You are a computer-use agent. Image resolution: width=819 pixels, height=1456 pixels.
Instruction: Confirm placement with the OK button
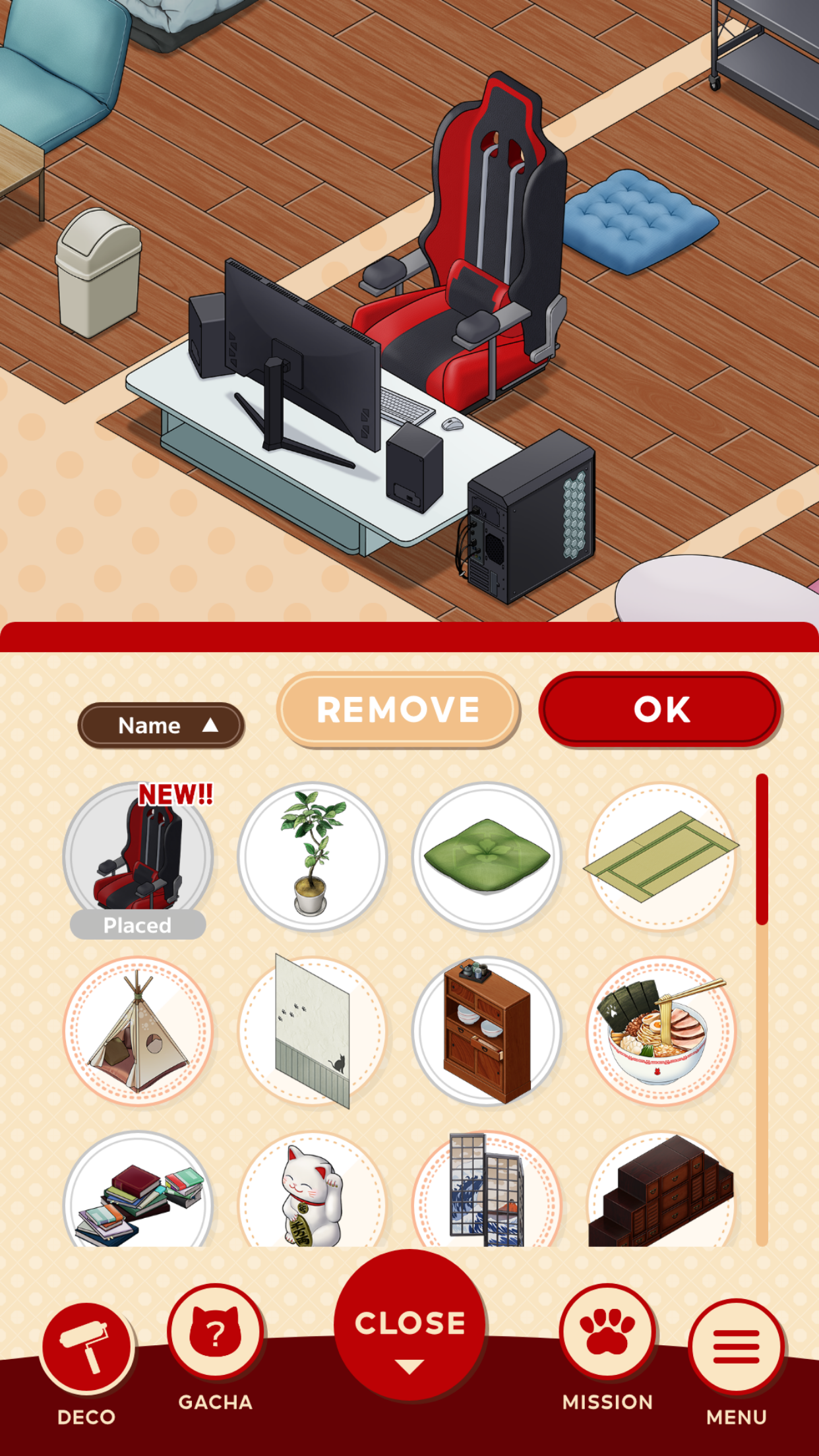point(659,710)
